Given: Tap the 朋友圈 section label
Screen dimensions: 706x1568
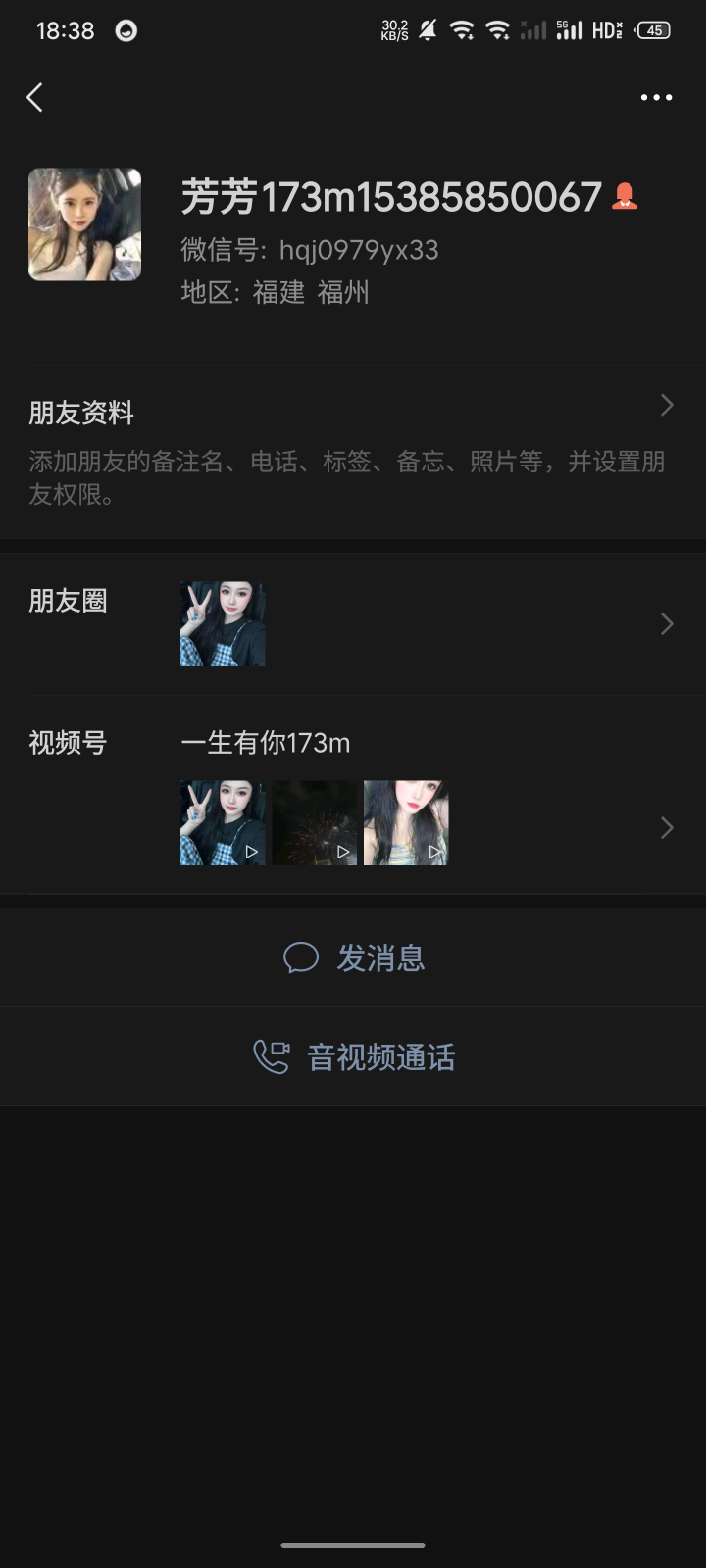Looking at the screenshot, I should (x=69, y=601).
